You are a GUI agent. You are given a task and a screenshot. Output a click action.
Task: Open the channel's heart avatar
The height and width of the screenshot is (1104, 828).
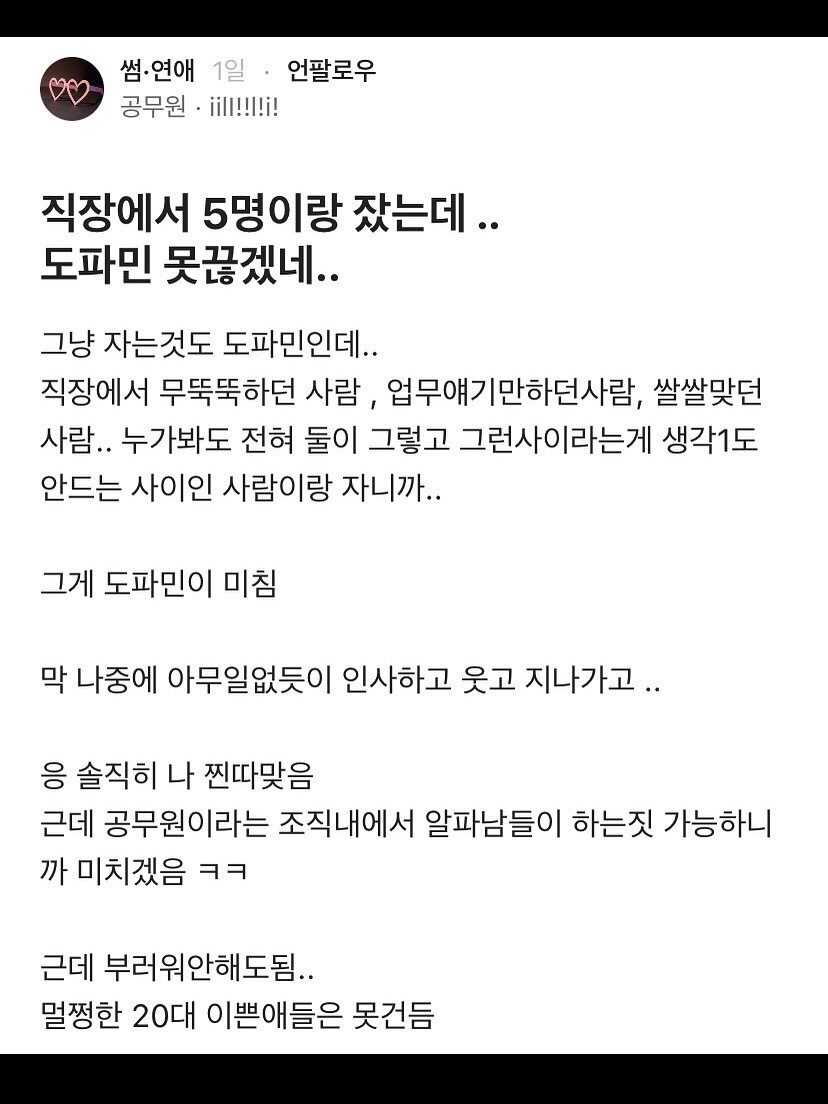point(72,89)
